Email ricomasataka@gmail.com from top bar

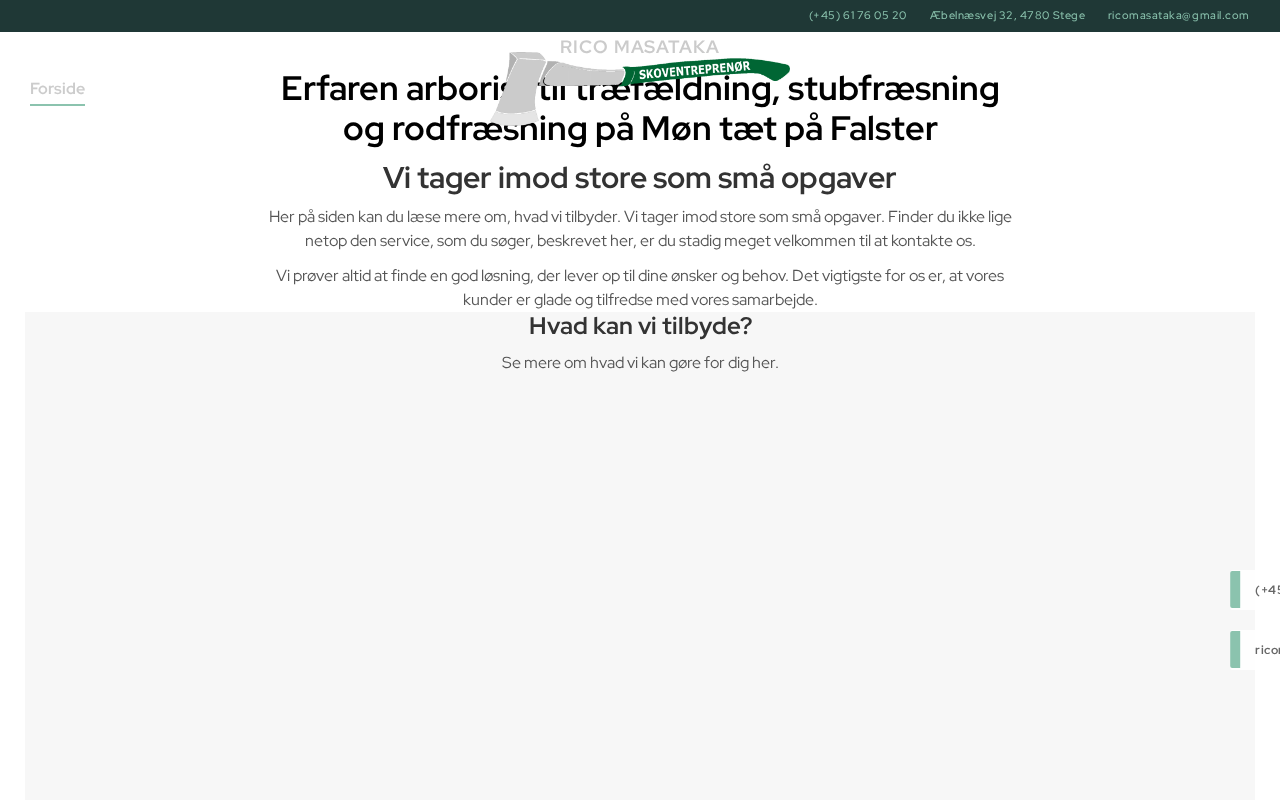click(x=1178, y=15)
